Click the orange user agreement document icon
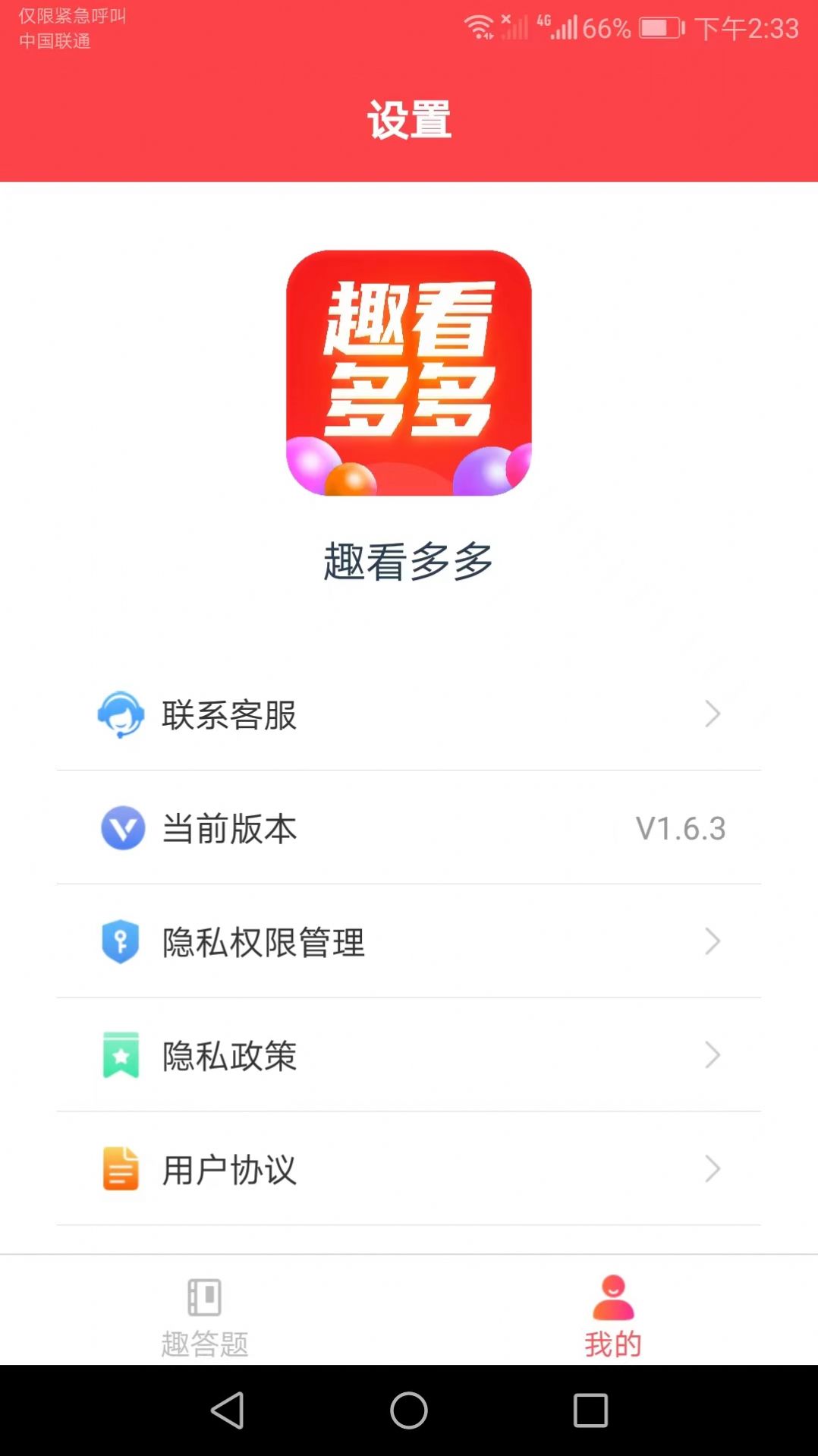The height and width of the screenshot is (1456, 818). (121, 1169)
